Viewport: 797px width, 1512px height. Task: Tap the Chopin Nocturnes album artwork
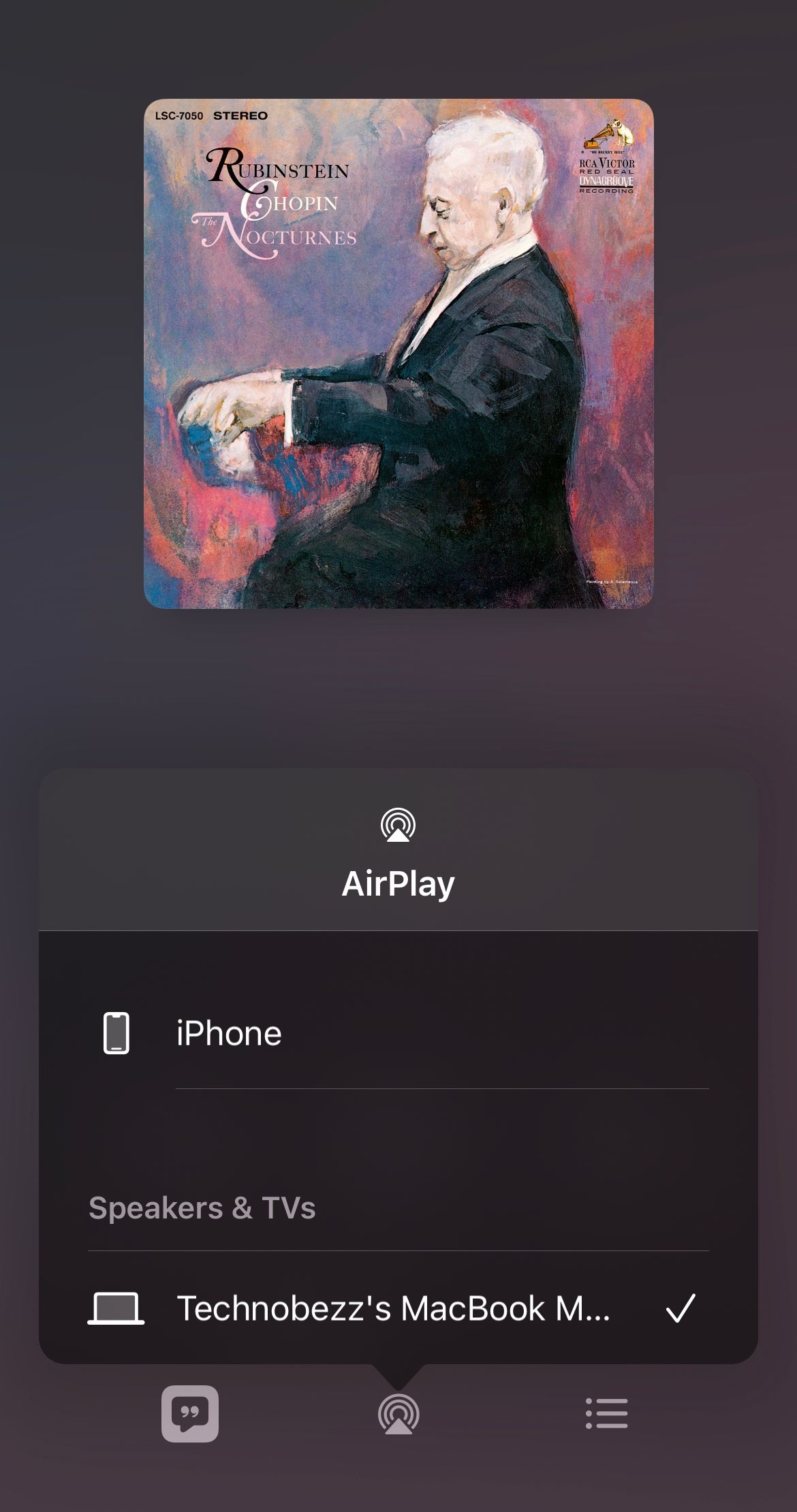click(398, 353)
